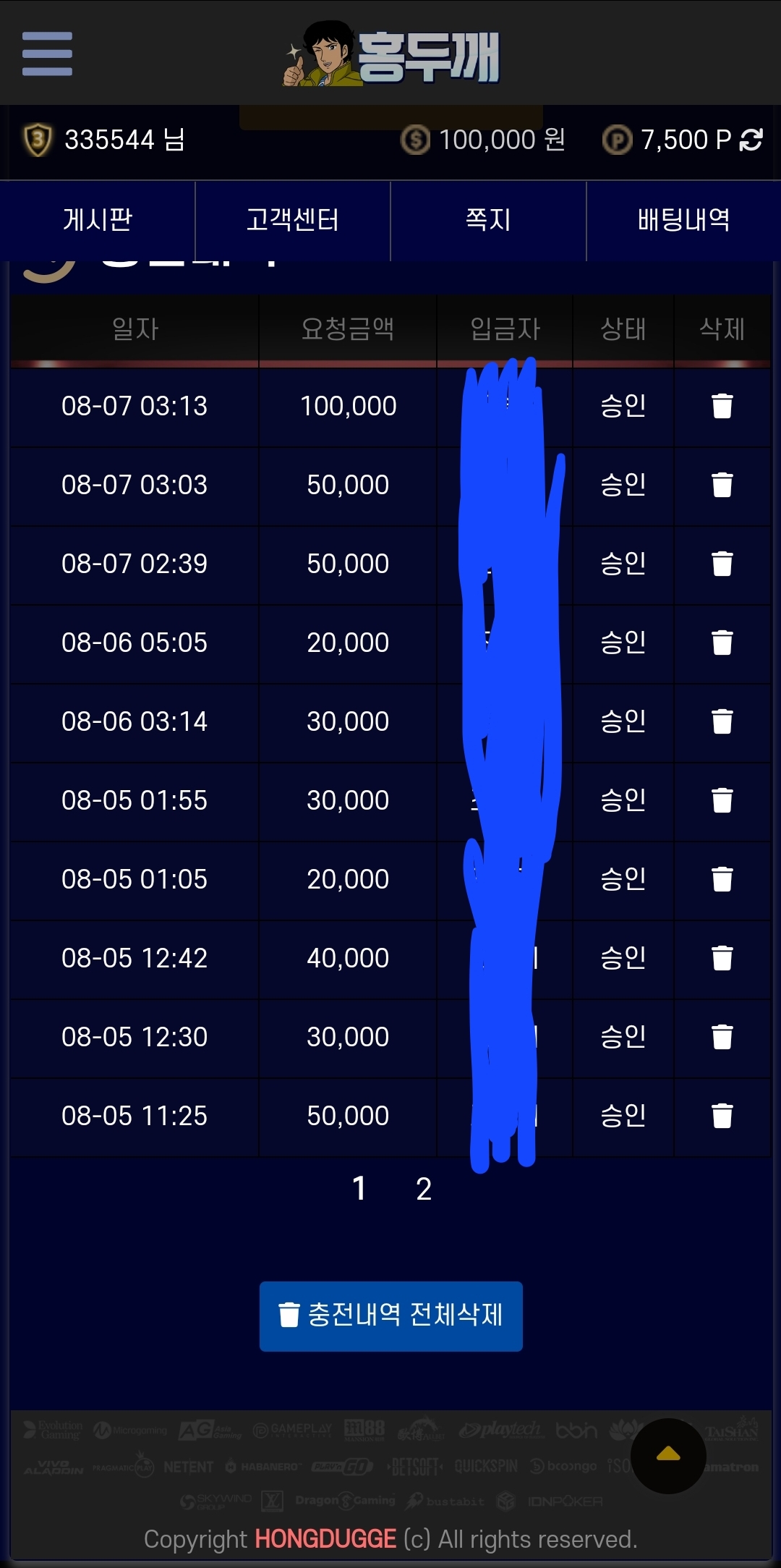
Task: Remove the 08-07 02:39 entry
Action: (x=722, y=564)
